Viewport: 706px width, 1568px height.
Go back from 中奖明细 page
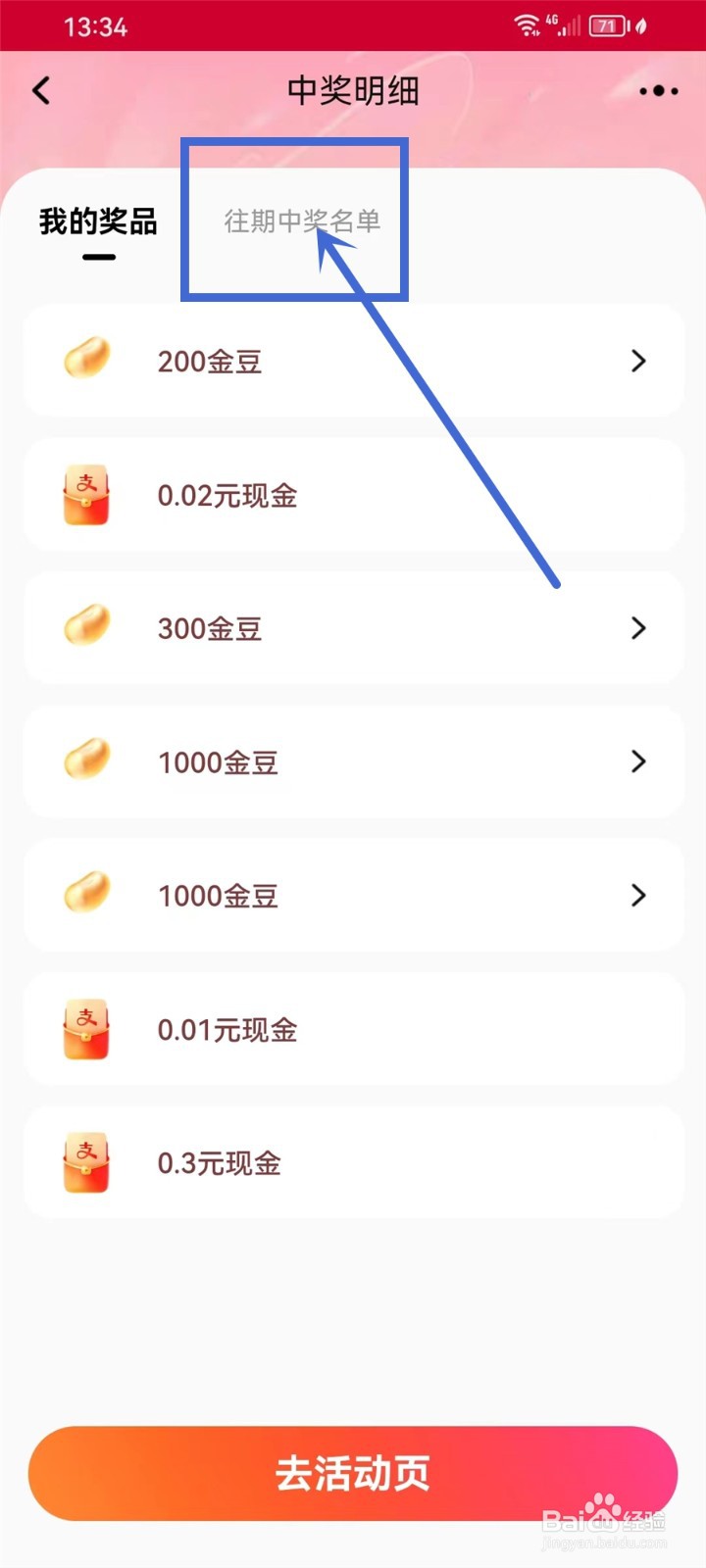[41, 91]
